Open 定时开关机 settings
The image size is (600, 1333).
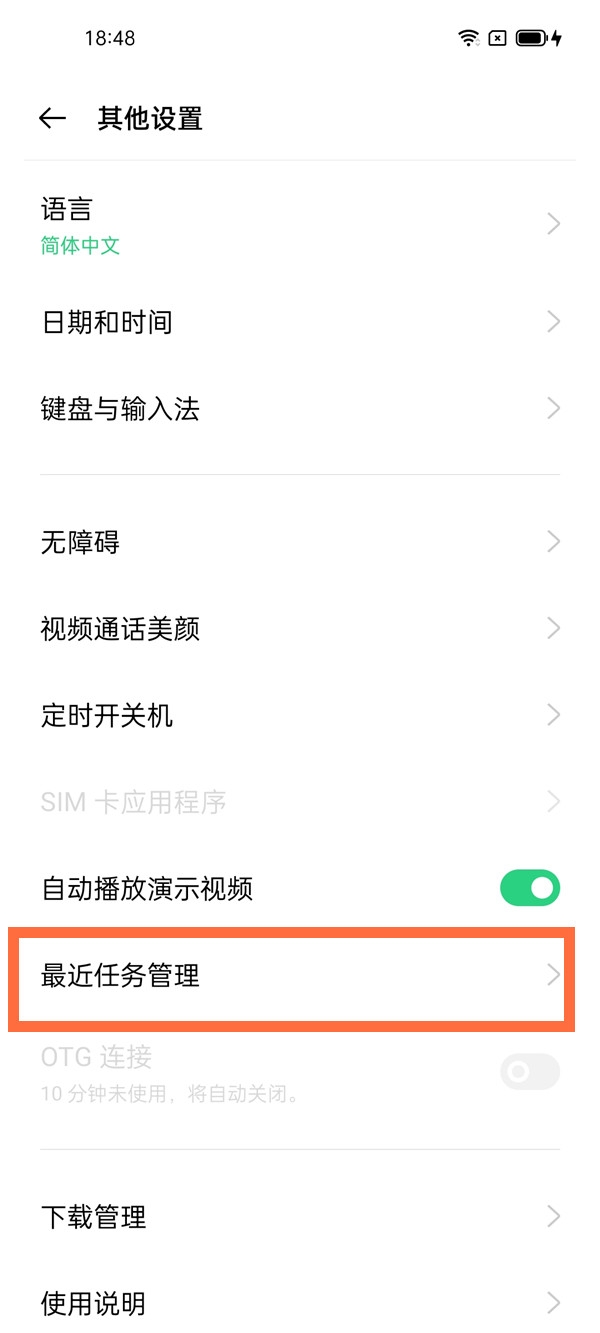point(300,715)
